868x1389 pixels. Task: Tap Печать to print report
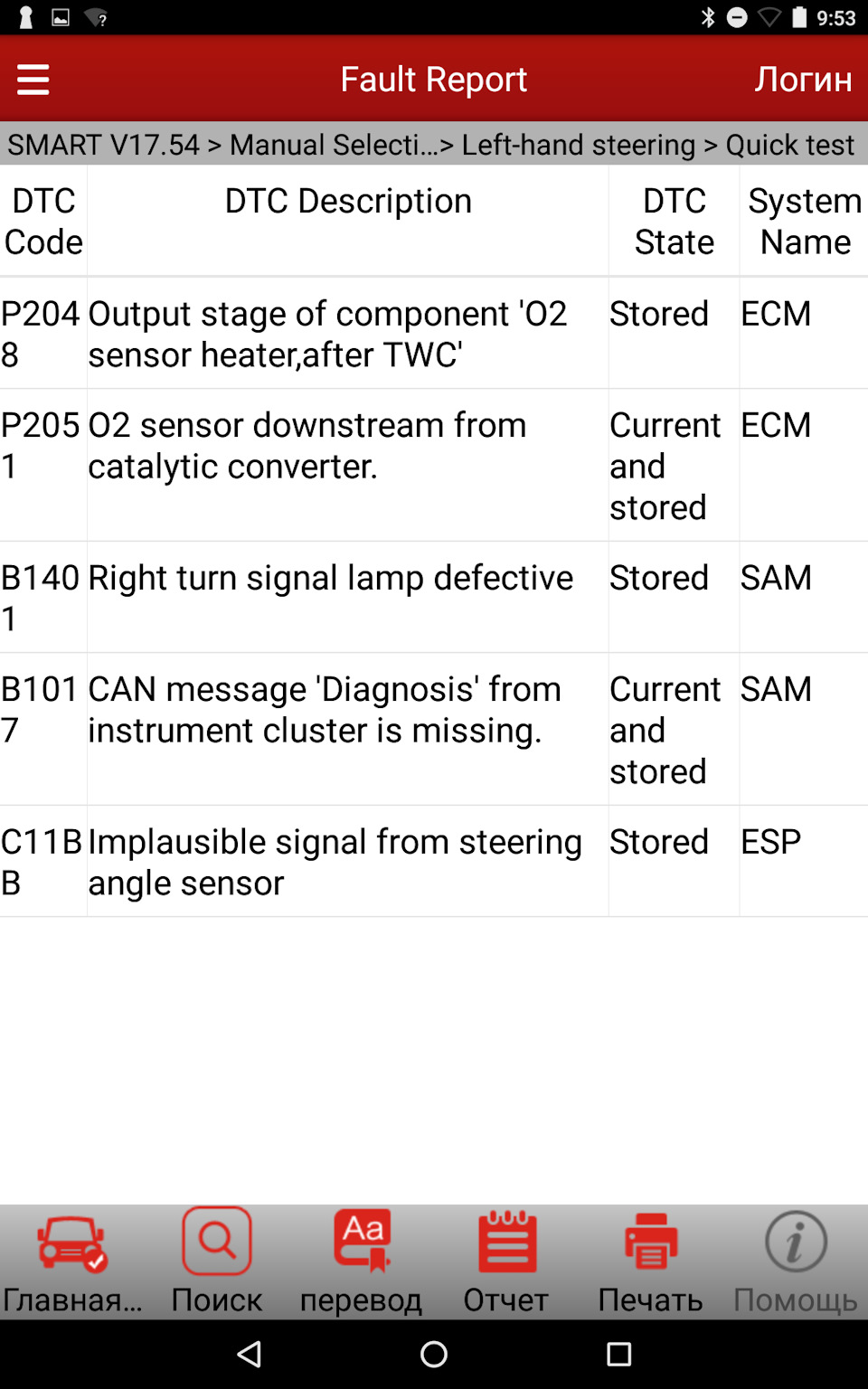tap(651, 1261)
